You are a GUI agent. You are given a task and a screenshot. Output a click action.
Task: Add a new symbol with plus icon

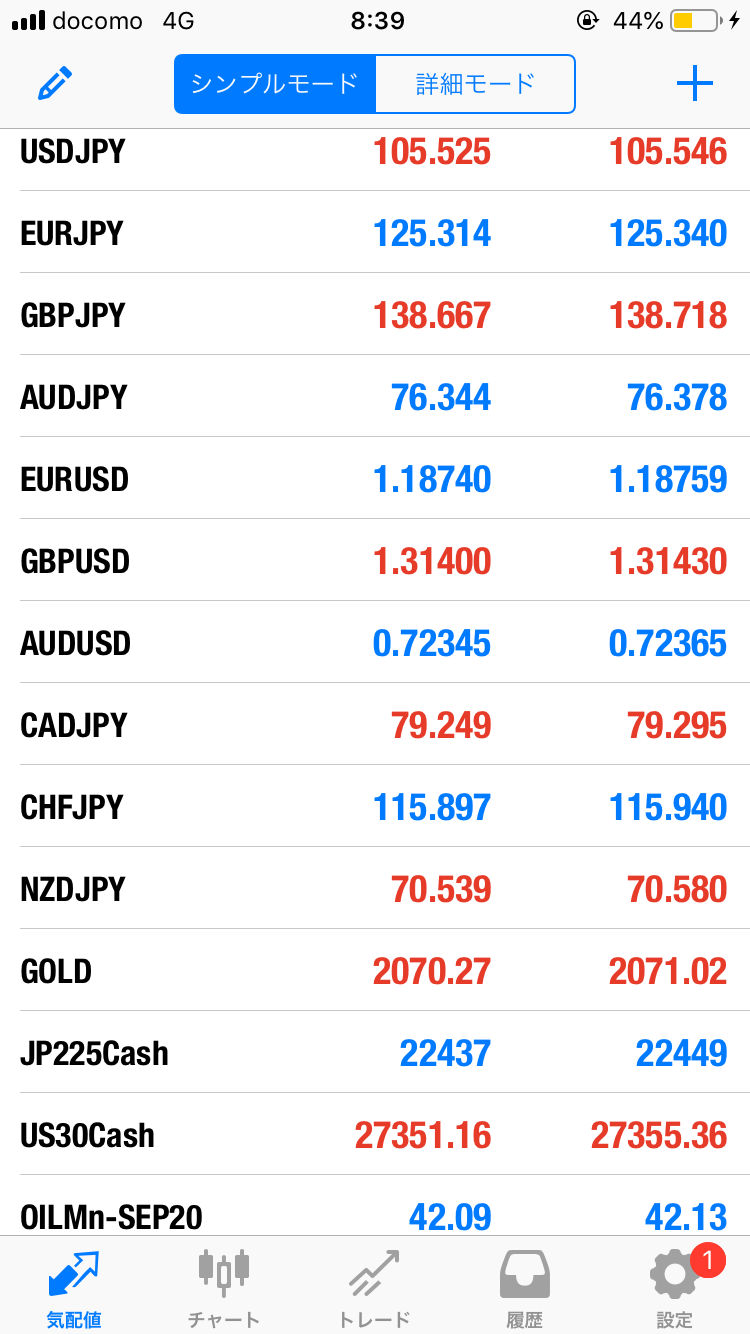coord(694,84)
